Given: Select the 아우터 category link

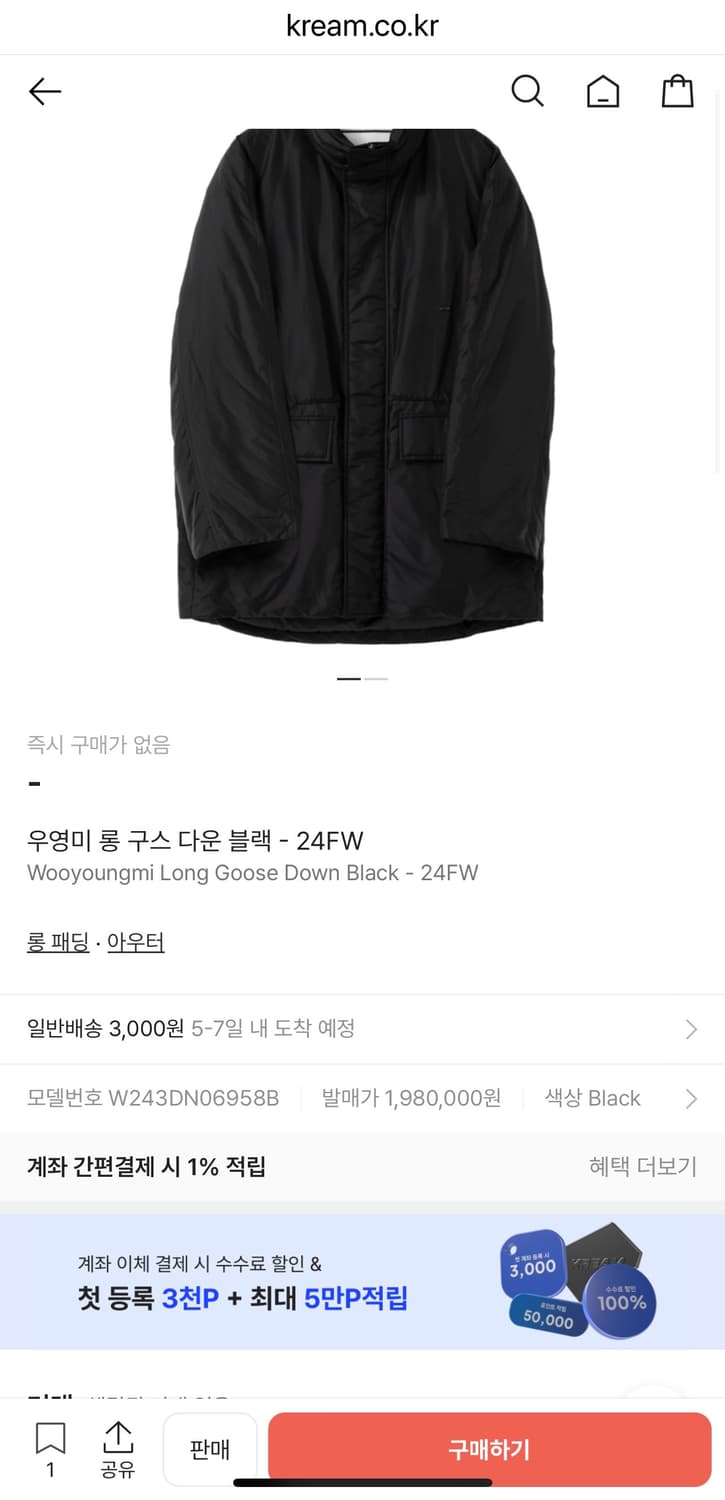Looking at the screenshot, I should [136, 941].
